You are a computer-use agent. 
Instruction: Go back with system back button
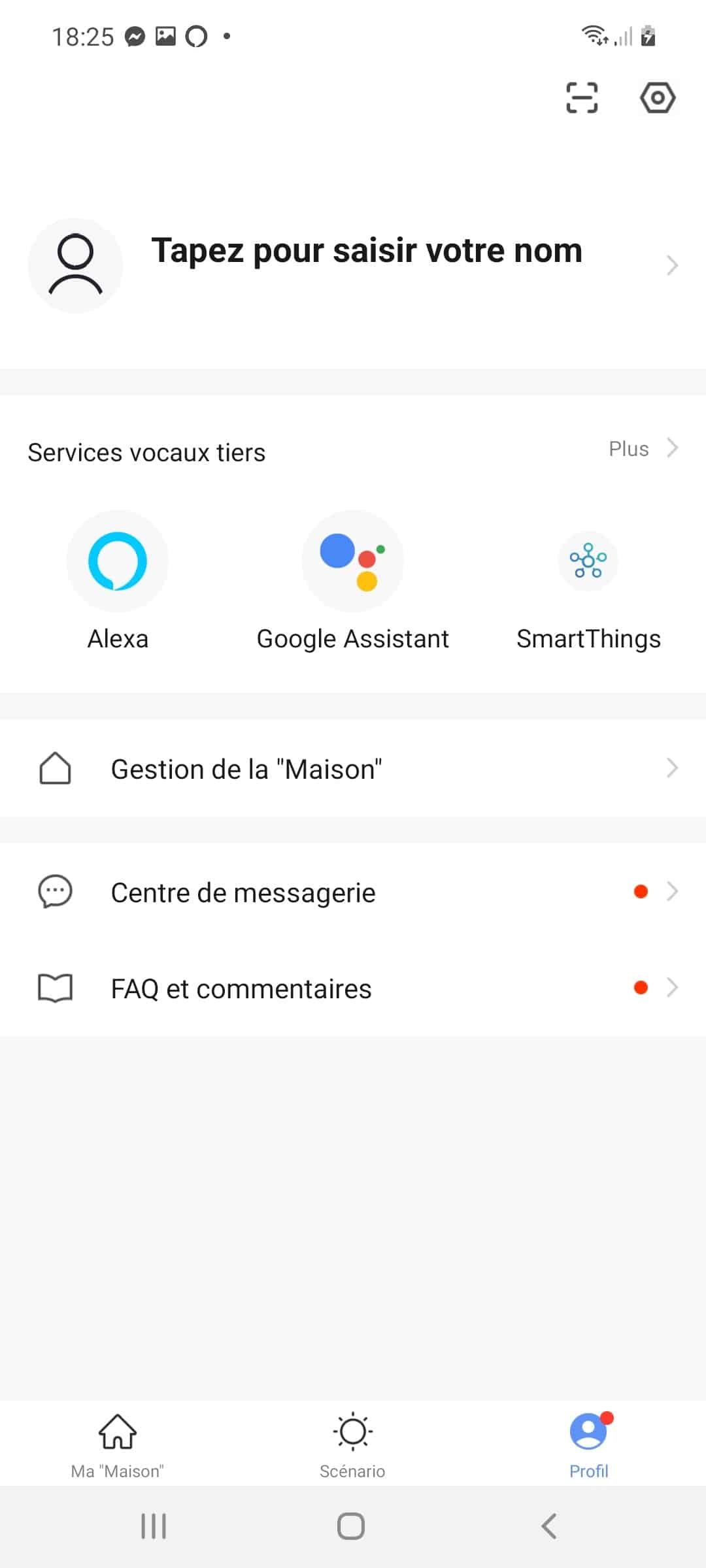[x=549, y=1526]
